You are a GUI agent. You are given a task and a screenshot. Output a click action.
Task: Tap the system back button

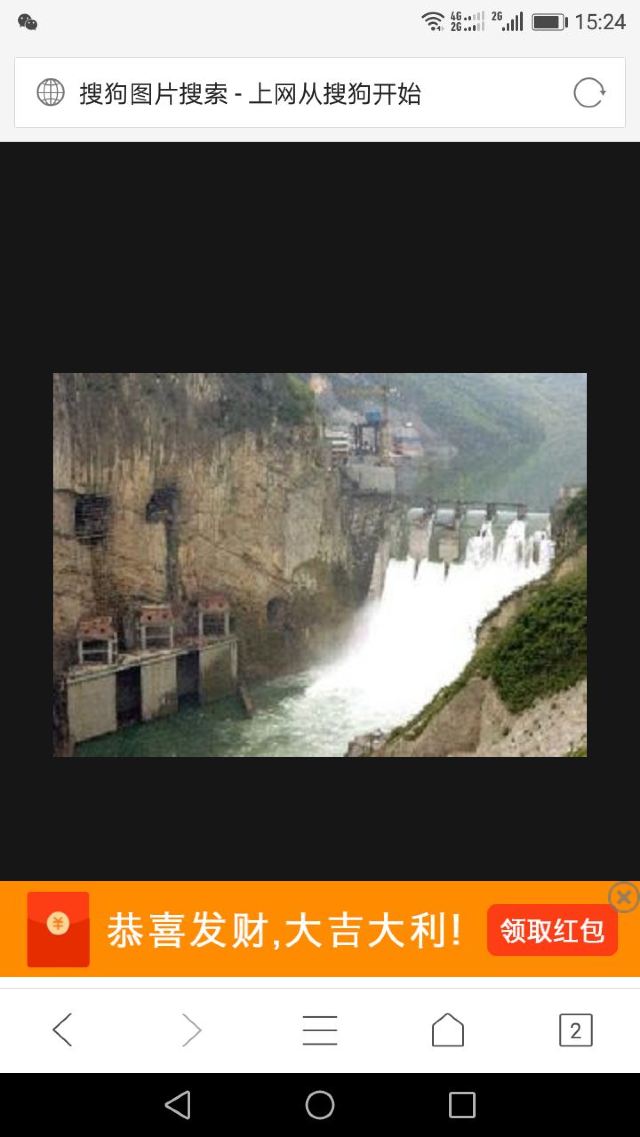click(x=178, y=1105)
